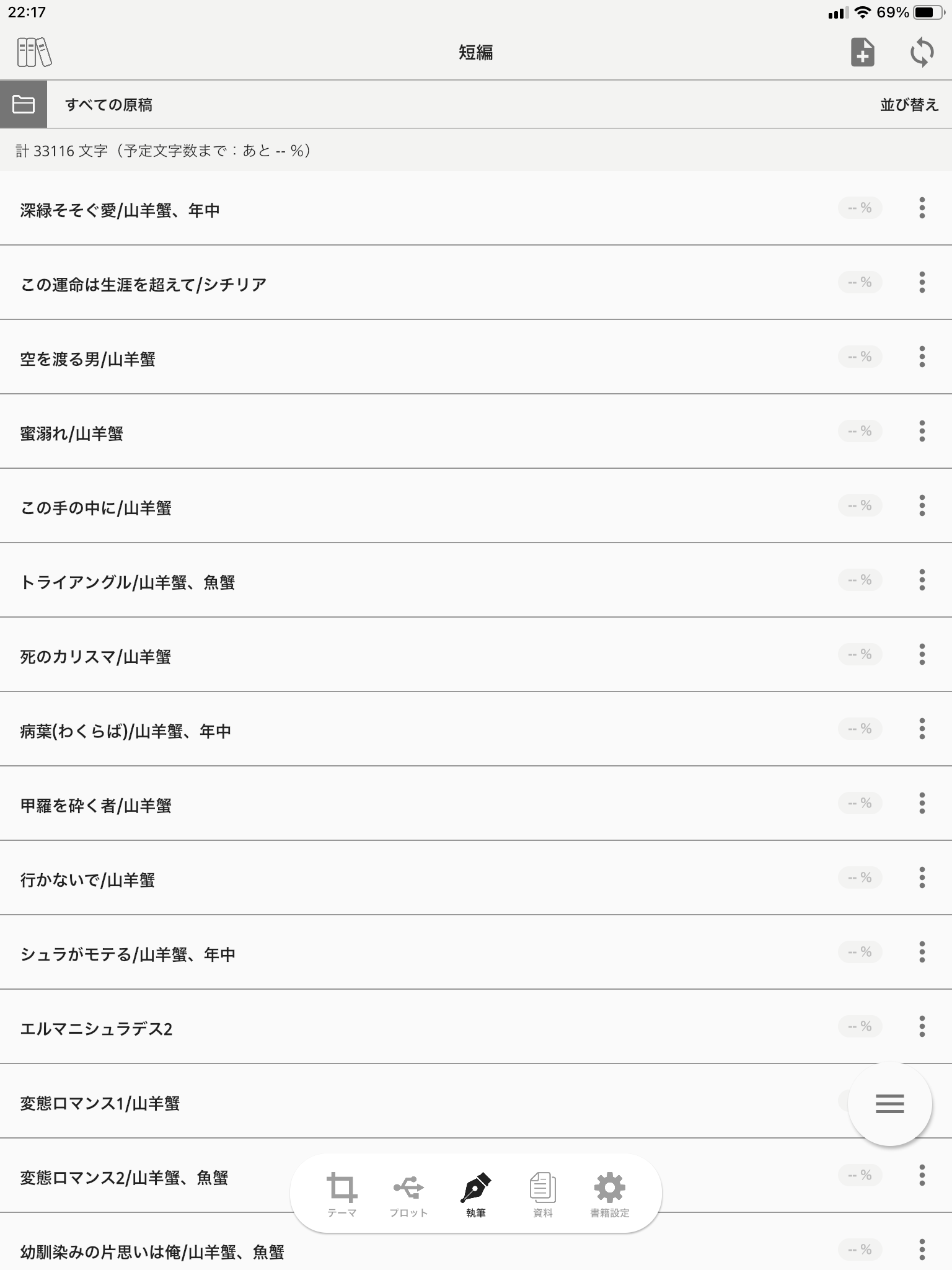Open manuscript この運命は生涯を超えて/シチリア
This screenshot has width=952, height=1270.
[144, 285]
